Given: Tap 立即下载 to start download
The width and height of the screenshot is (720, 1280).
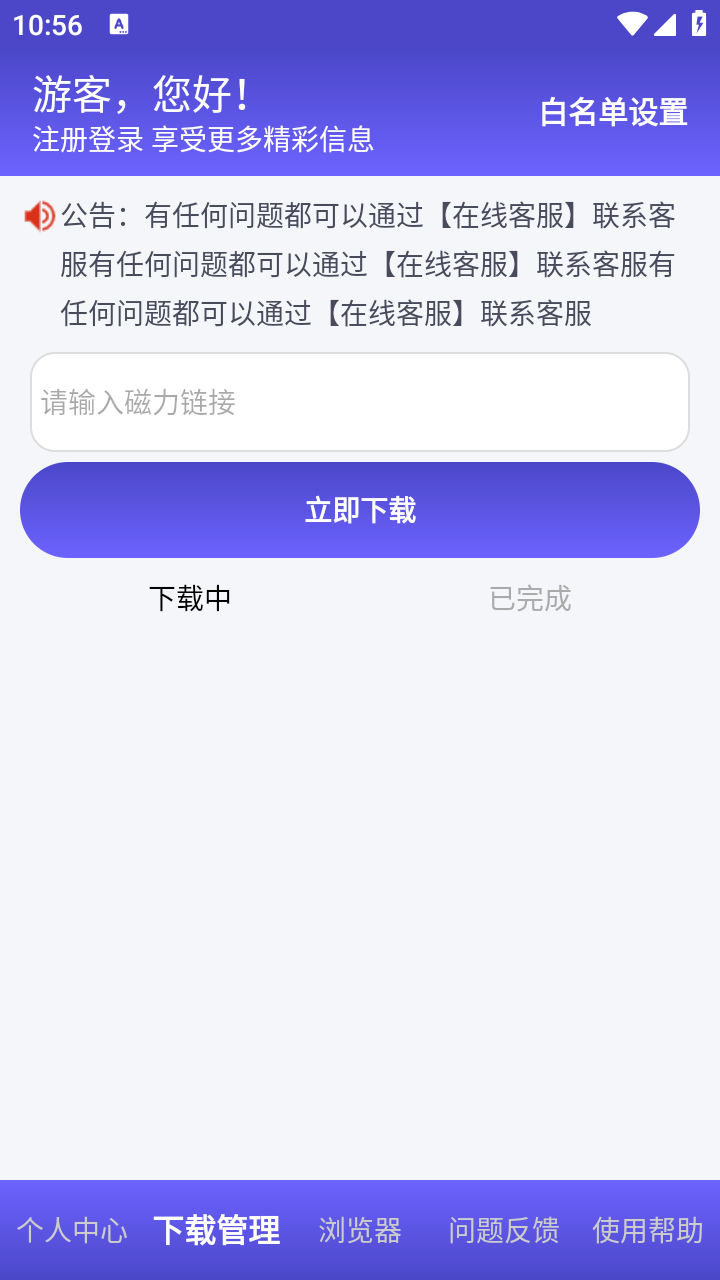Looking at the screenshot, I should click(360, 509).
